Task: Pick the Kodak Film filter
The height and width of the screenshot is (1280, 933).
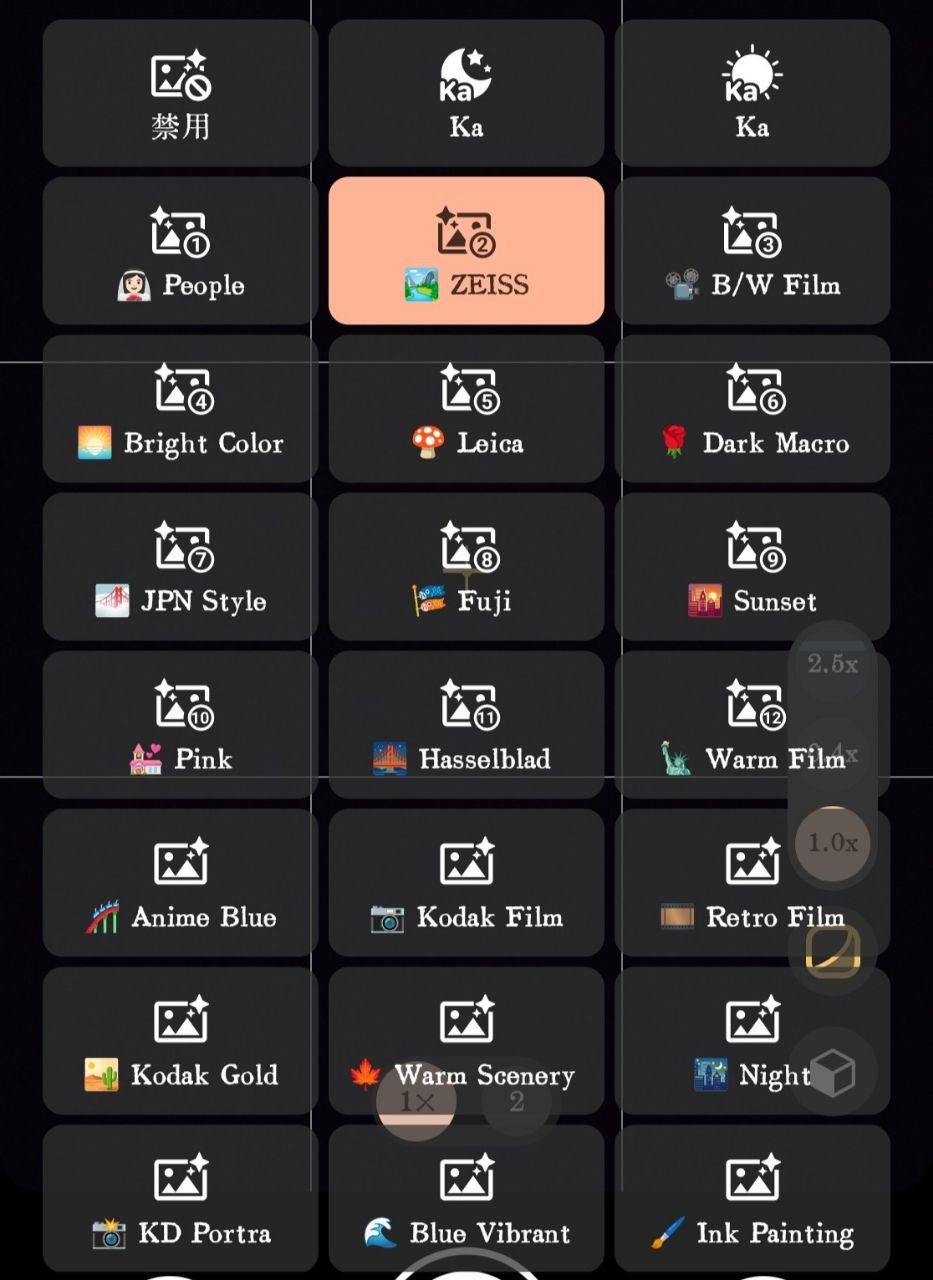Action: [466, 883]
